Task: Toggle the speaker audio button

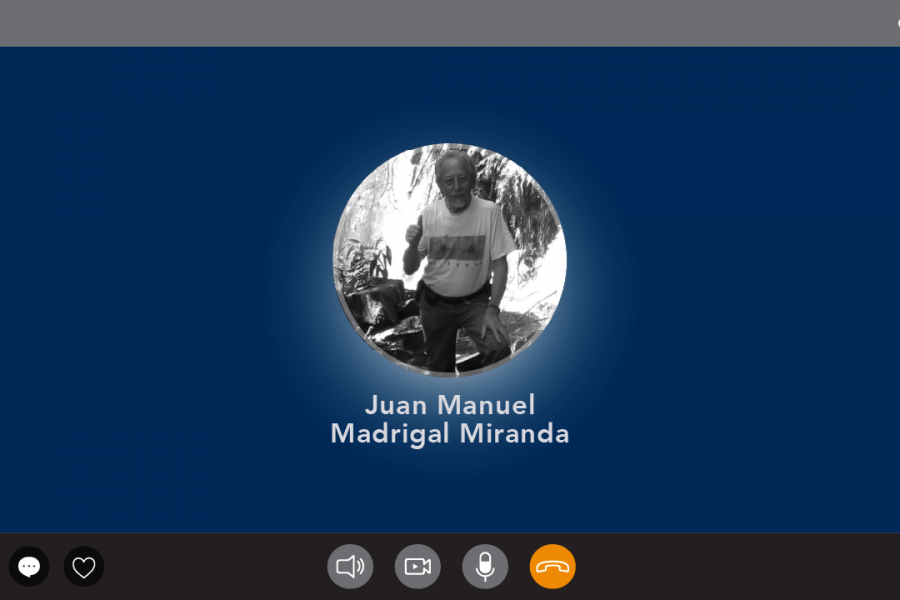Action: tap(350, 567)
